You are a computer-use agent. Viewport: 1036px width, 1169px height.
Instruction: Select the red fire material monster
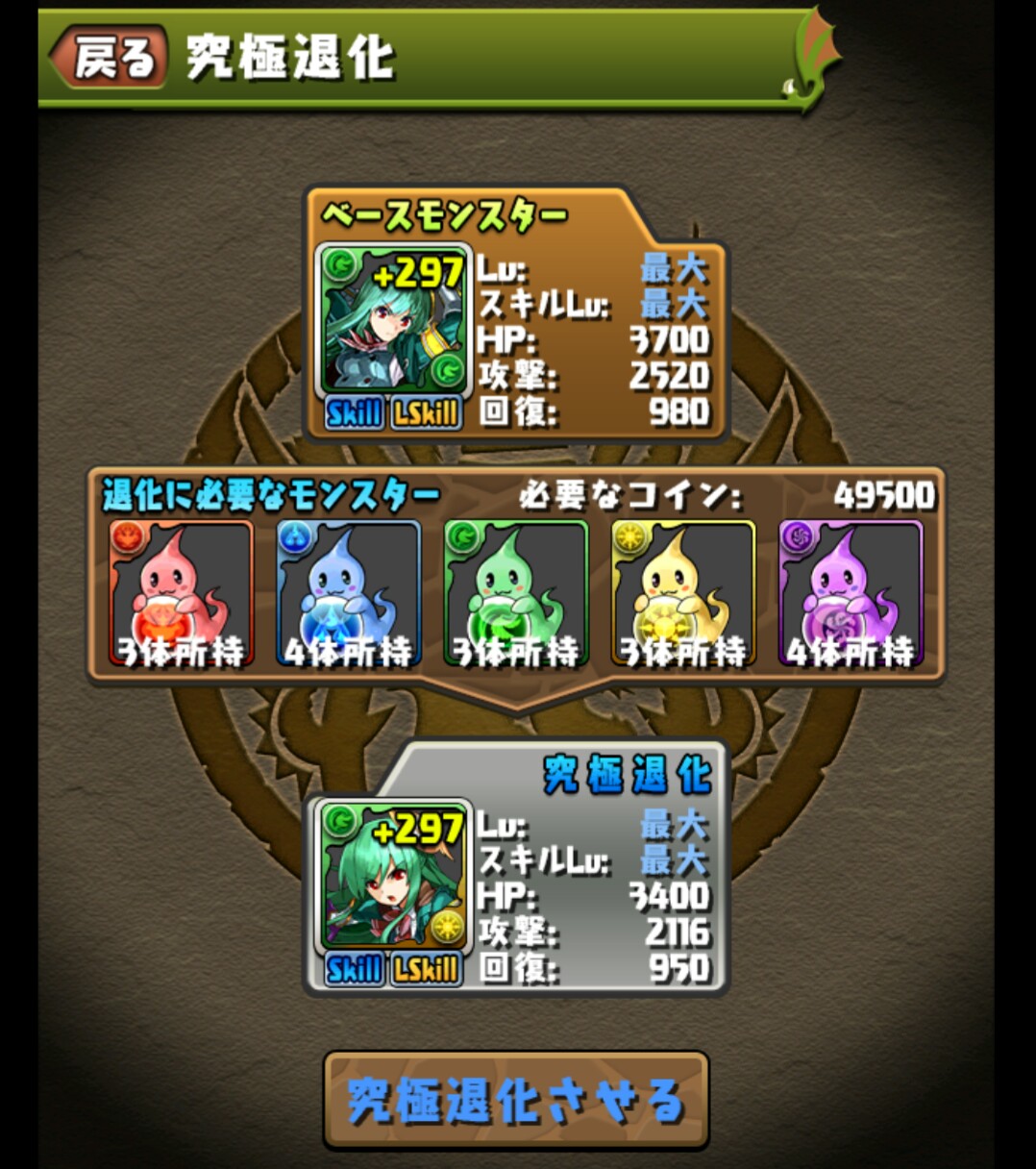[x=182, y=593]
